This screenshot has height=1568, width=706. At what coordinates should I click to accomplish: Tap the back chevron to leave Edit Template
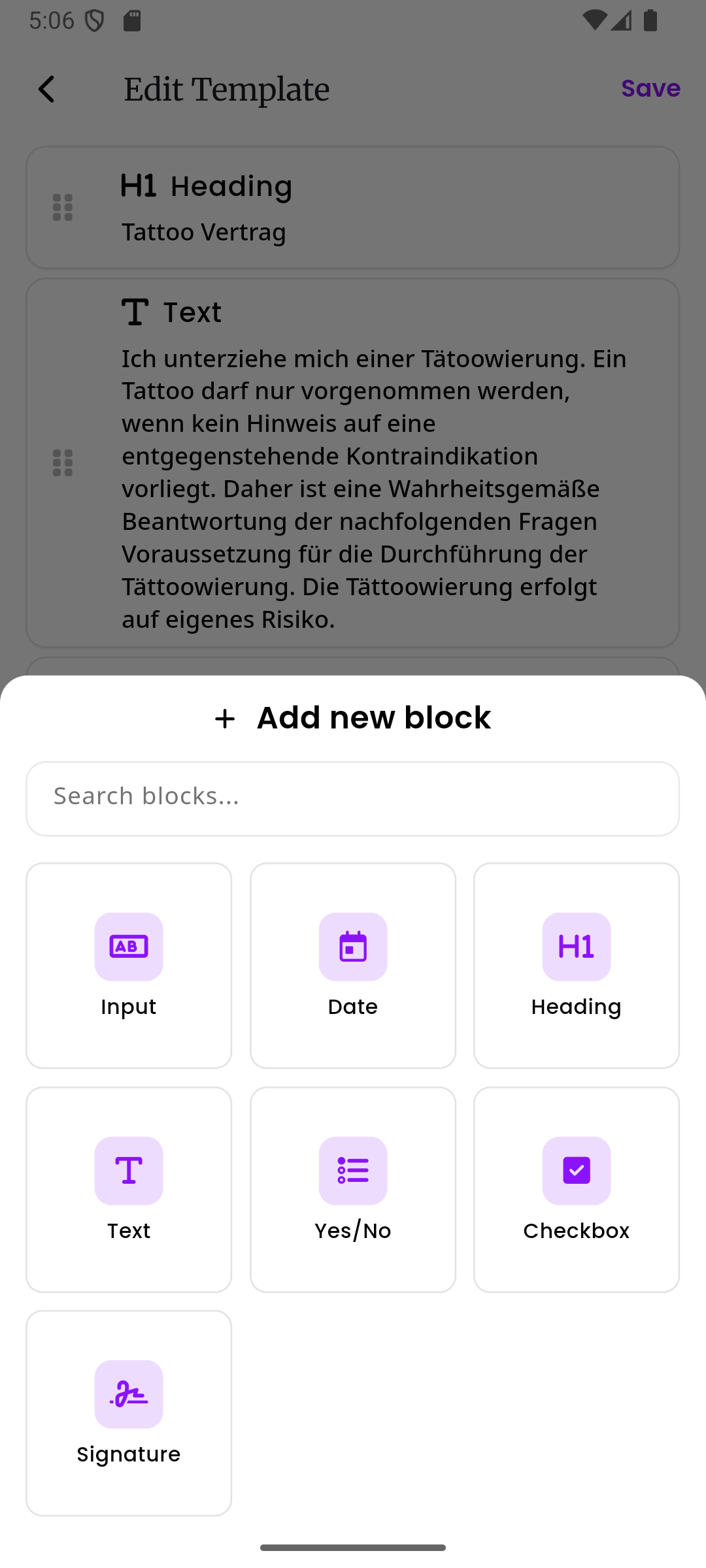click(x=46, y=88)
